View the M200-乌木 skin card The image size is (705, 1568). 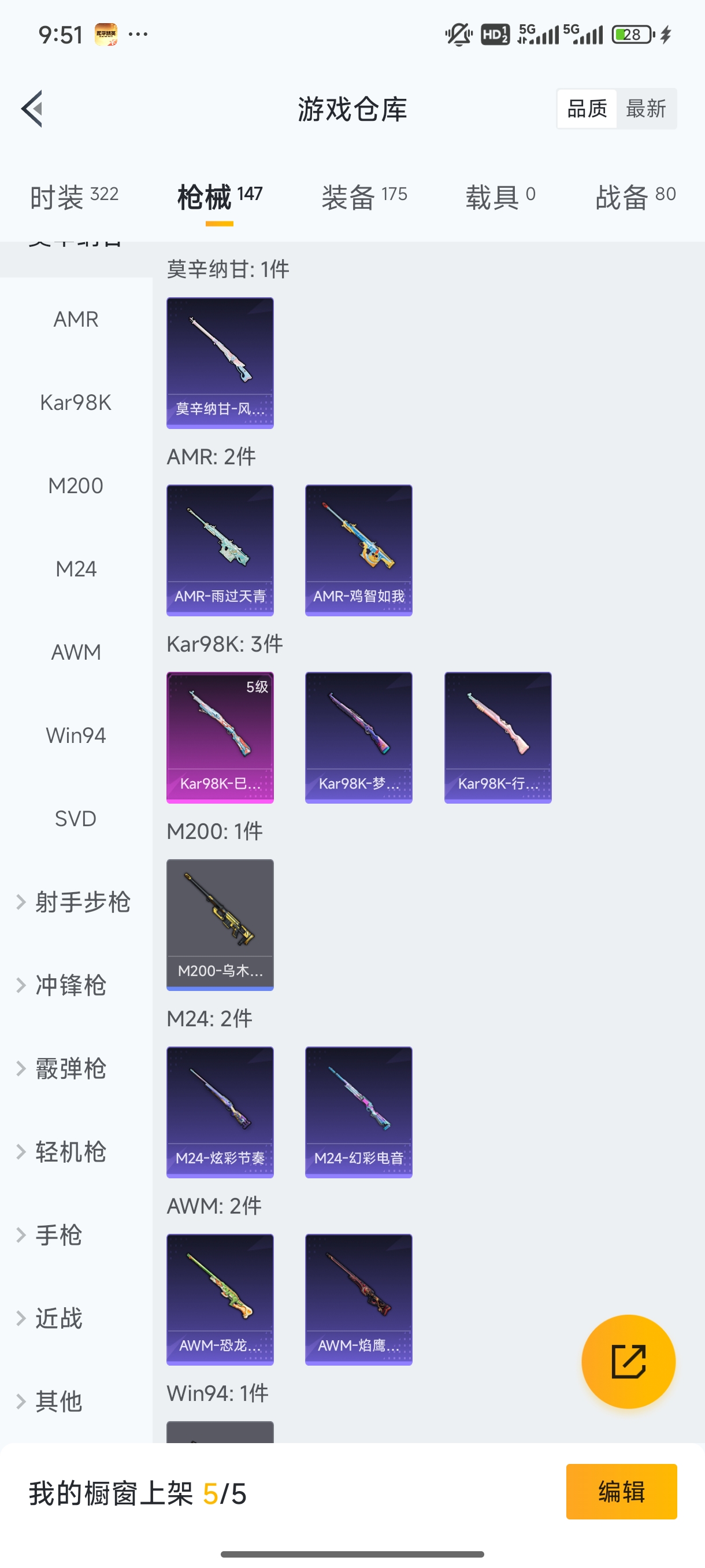point(220,924)
